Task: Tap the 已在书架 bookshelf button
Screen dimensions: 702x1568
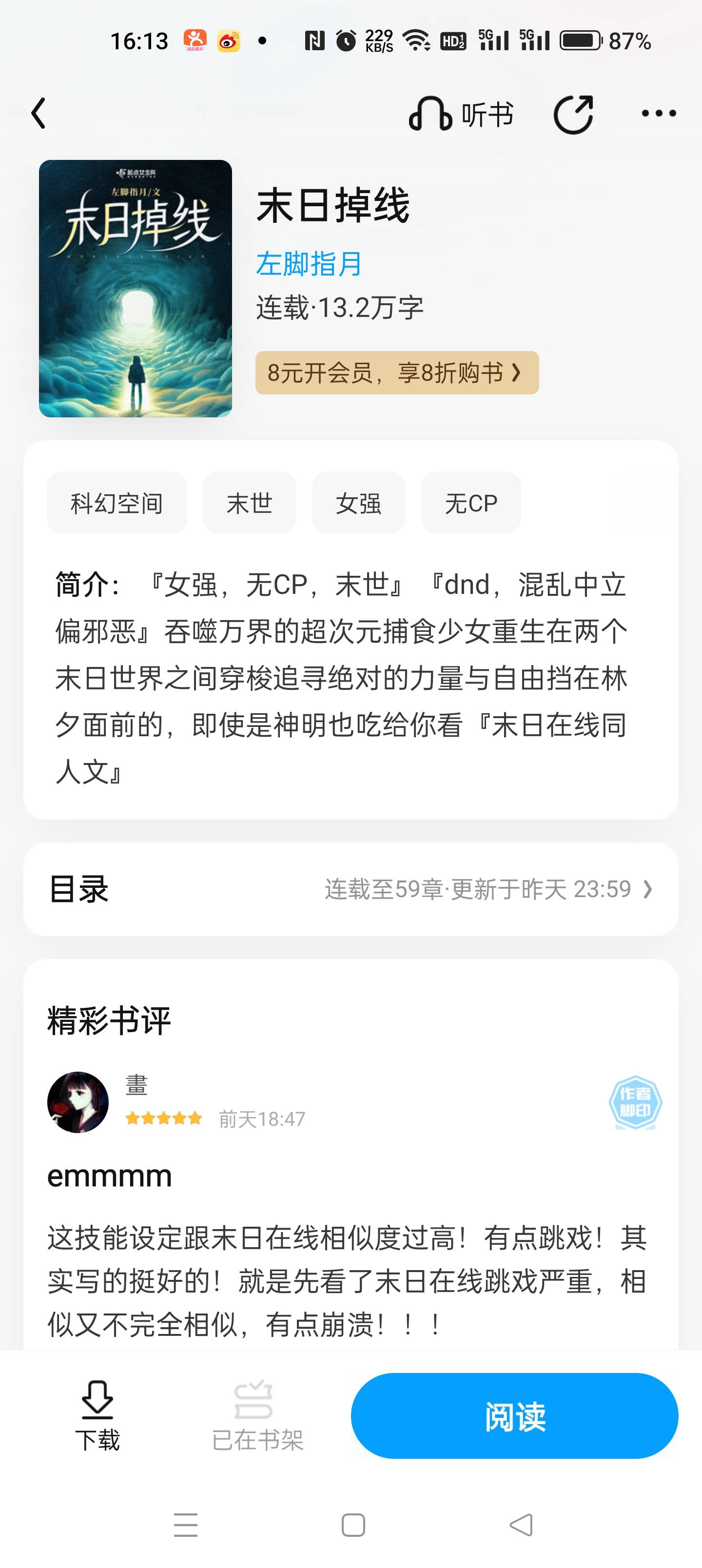Action: (257, 1415)
